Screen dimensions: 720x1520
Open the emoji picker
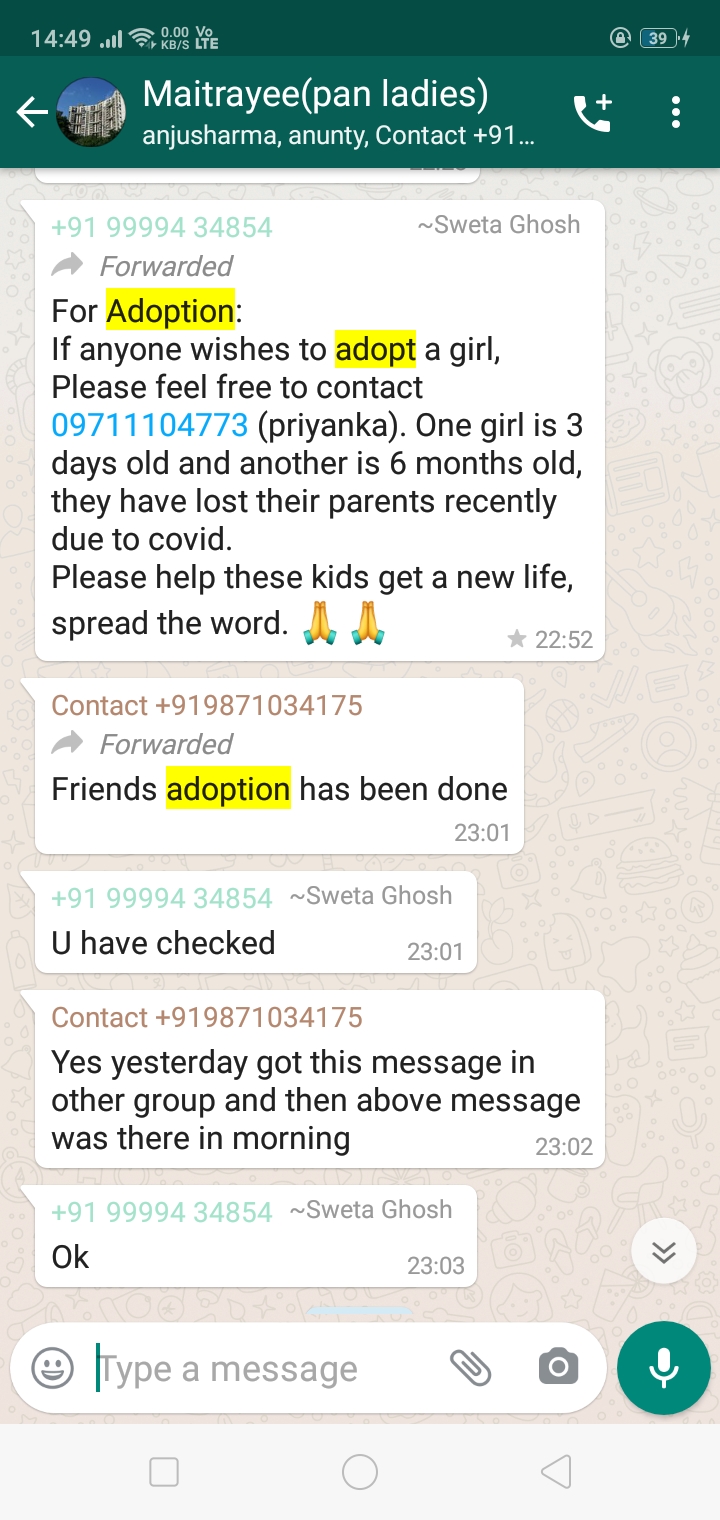coord(52,1368)
